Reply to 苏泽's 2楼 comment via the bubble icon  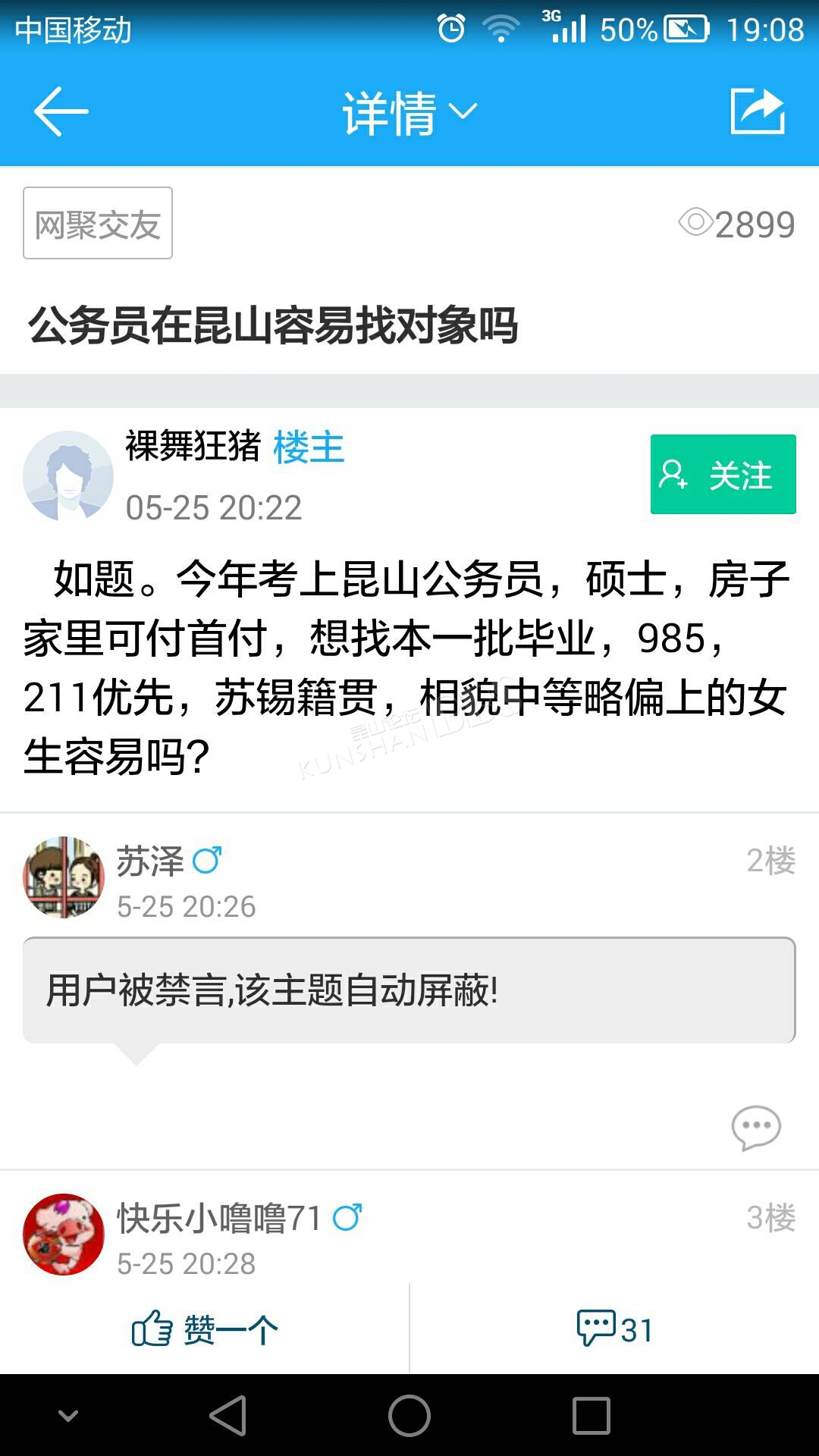click(755, 1128)
